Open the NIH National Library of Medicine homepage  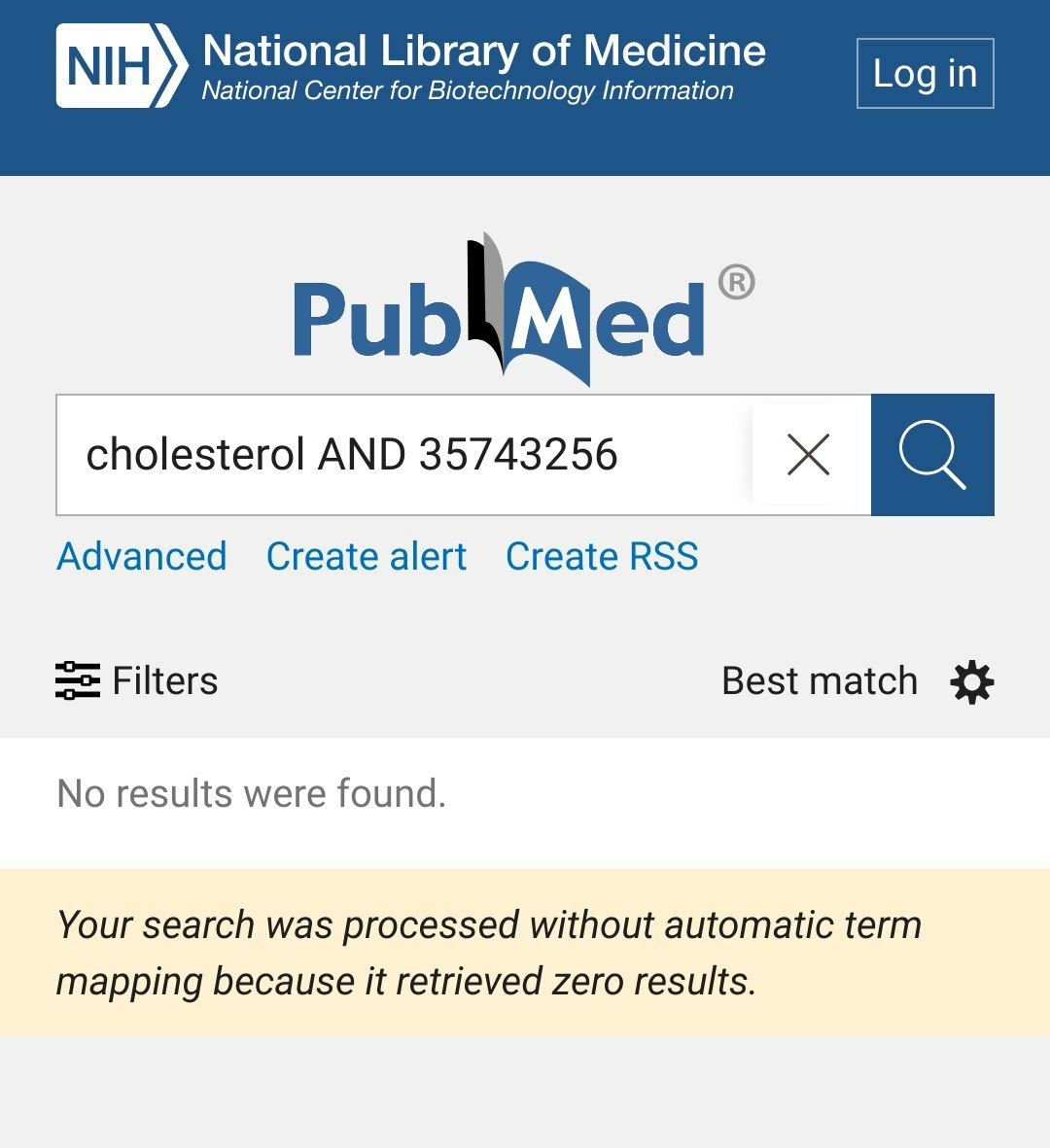pos(410,66)
